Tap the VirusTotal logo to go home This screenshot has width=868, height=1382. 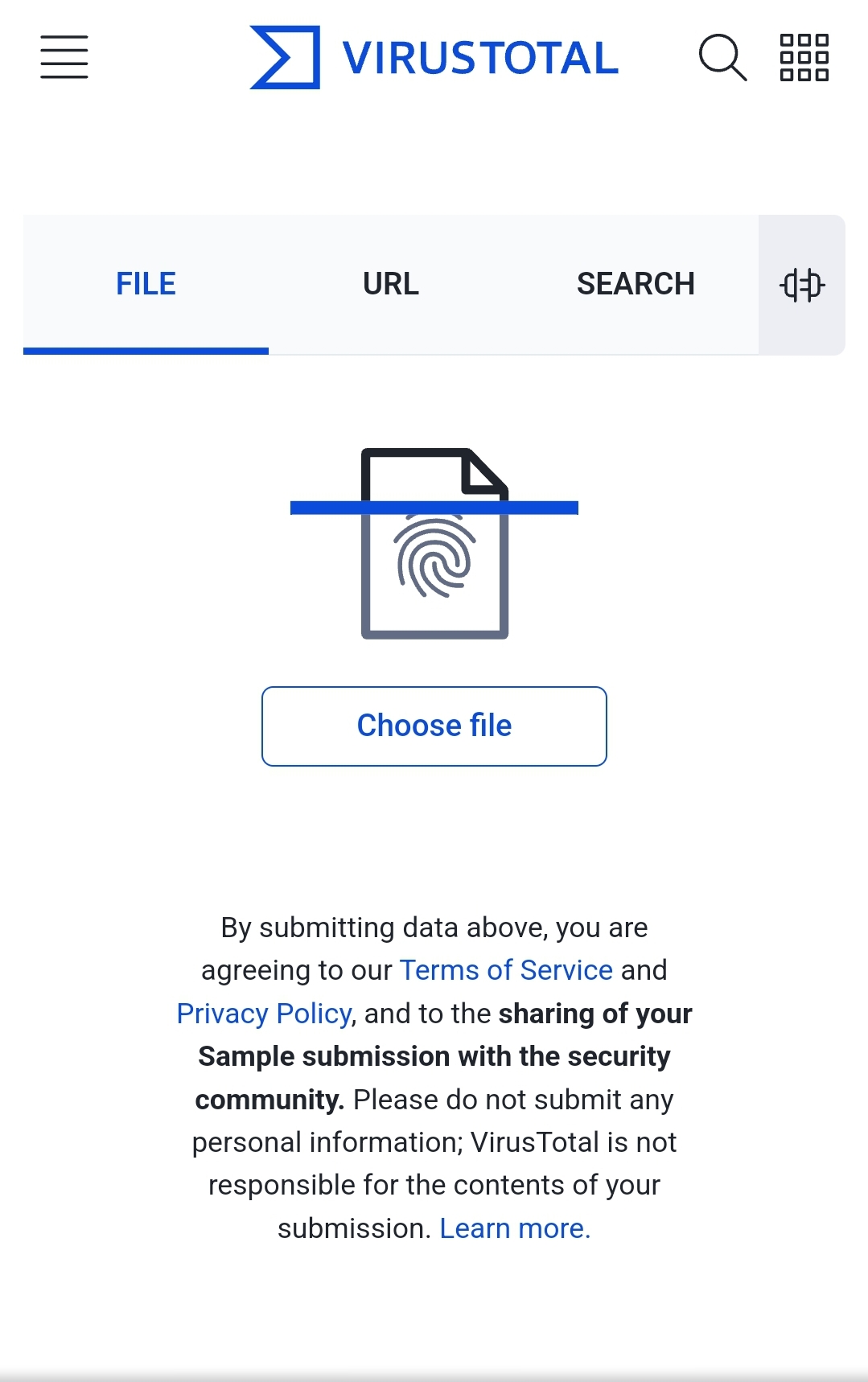[x=434, y=57]
